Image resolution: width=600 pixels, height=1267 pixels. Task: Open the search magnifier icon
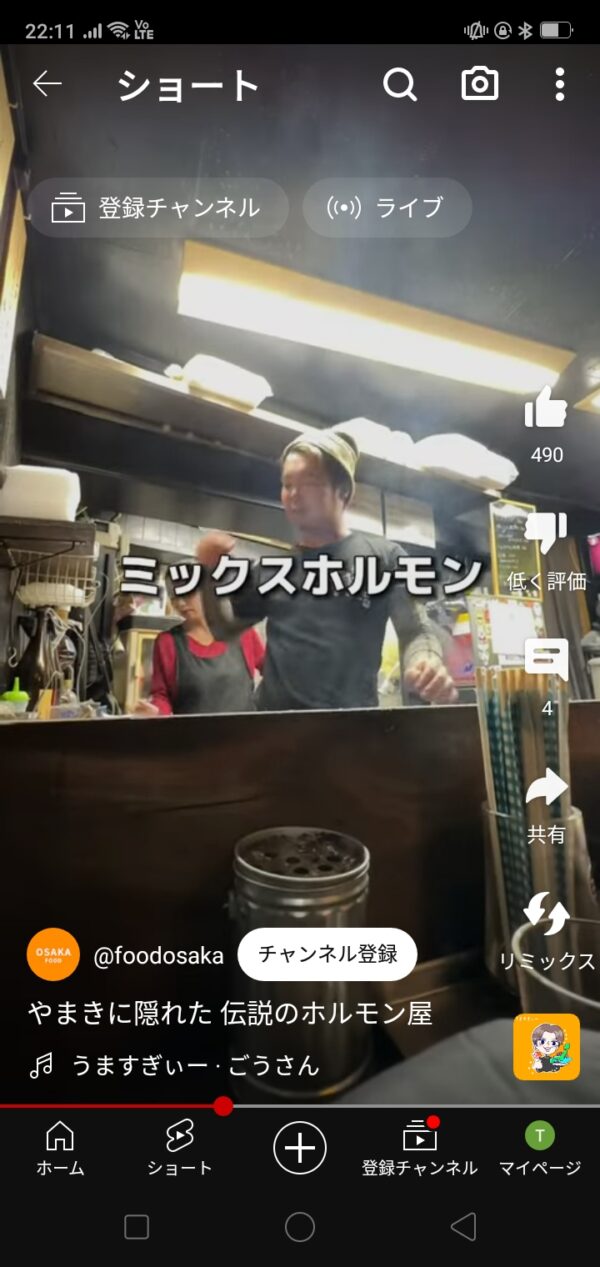coord(400,85)
